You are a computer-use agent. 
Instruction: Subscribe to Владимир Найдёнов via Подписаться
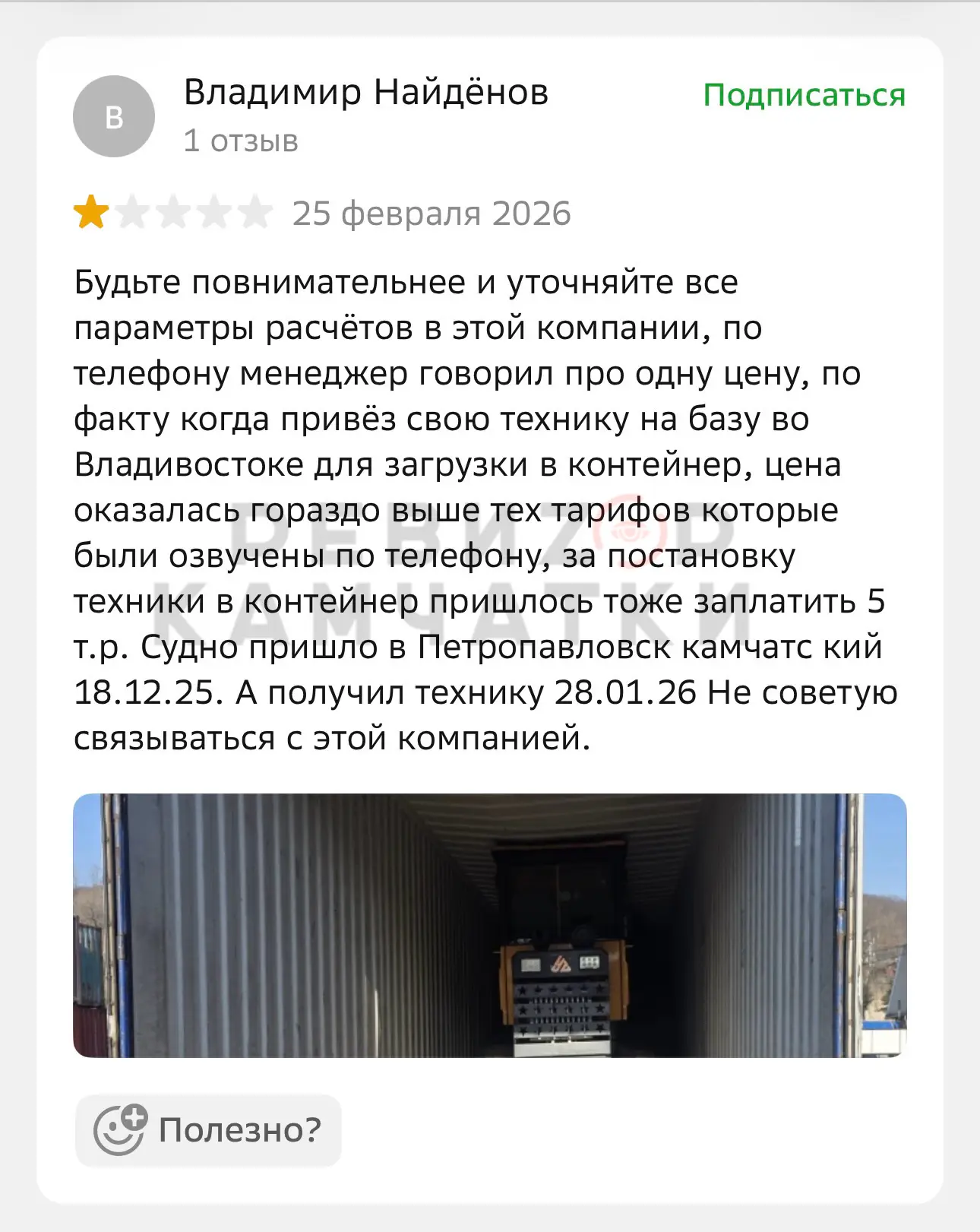click(x=804, y=96)
